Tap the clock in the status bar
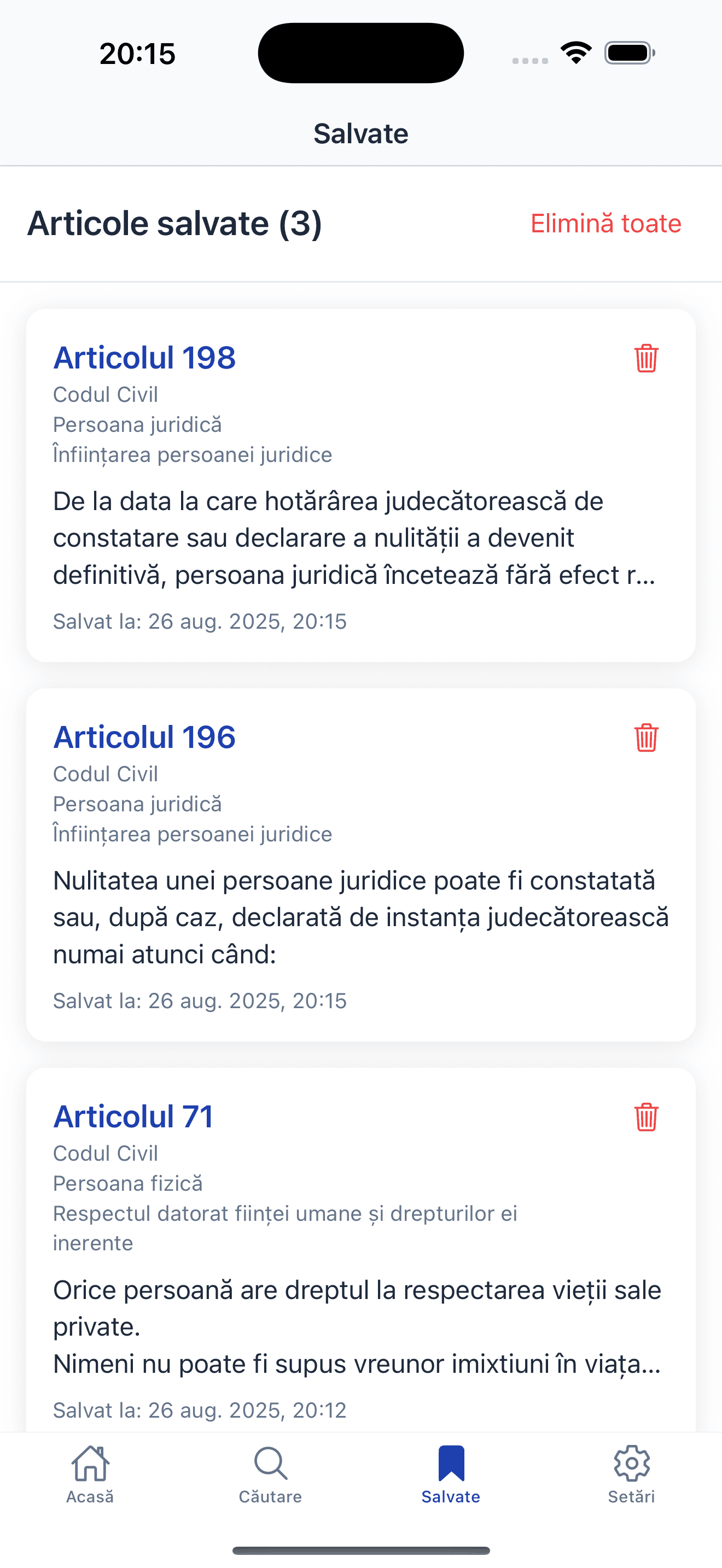The width and height of the screenshot is (722, 1568). (x=138, y=54)
